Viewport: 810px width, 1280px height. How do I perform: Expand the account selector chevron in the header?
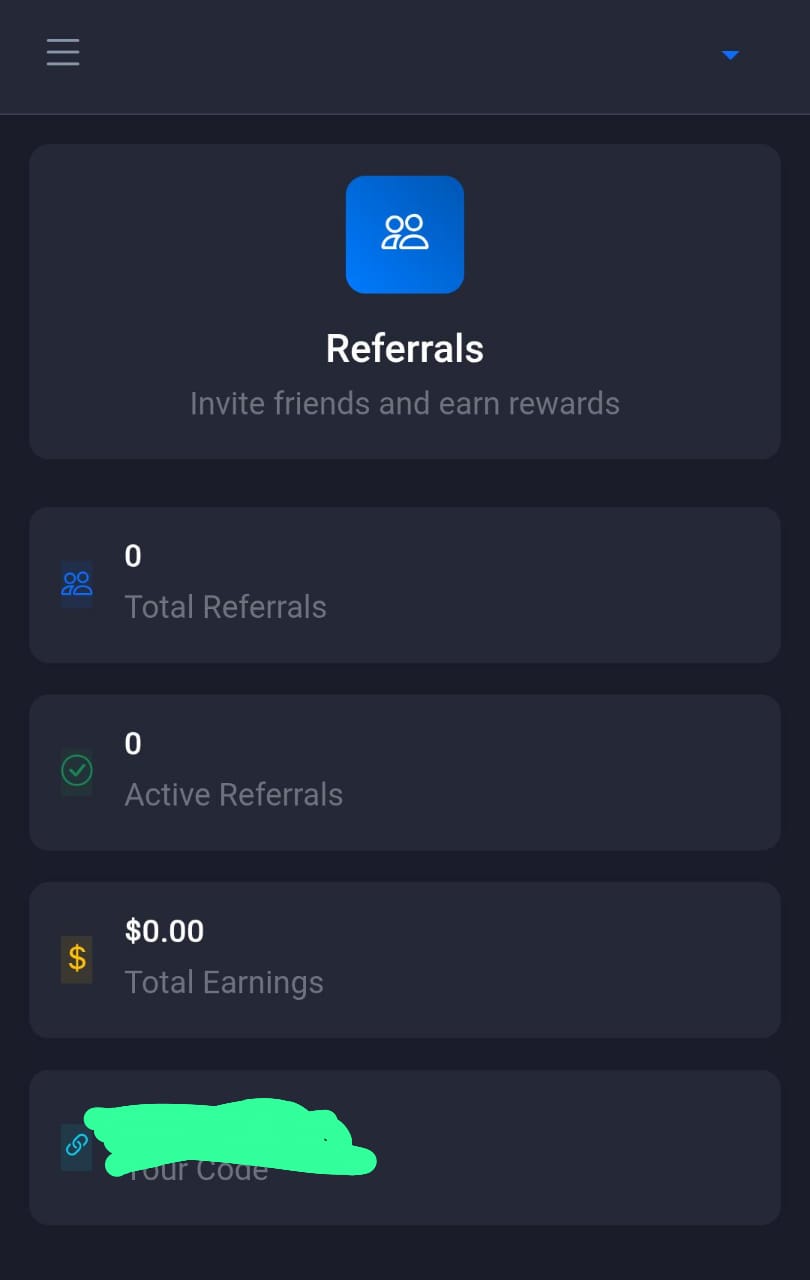click(731, 55)
